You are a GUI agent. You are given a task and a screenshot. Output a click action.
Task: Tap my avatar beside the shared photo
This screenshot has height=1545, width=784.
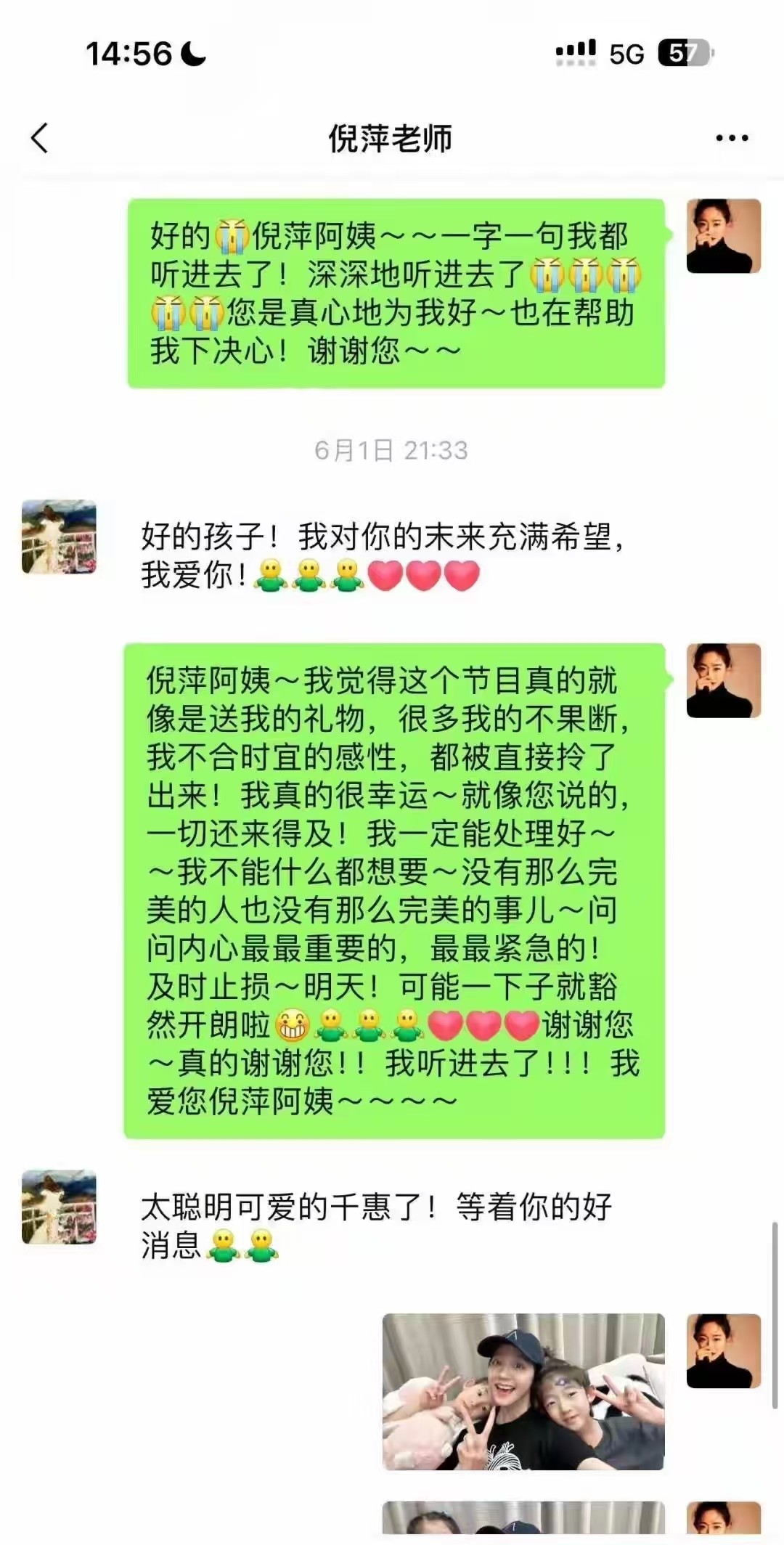[723, 1350]
